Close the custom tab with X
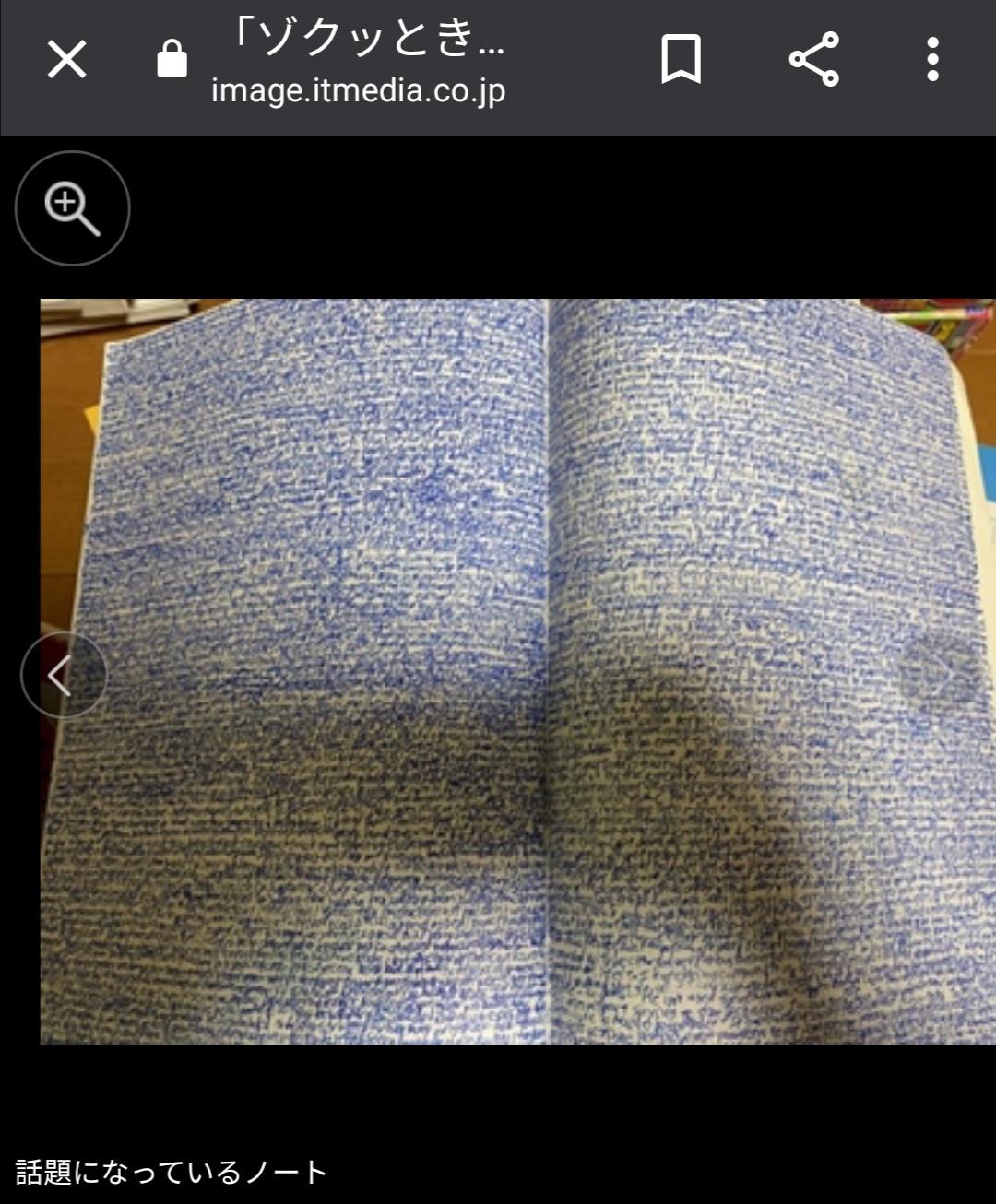 click(x=66, y=60)
